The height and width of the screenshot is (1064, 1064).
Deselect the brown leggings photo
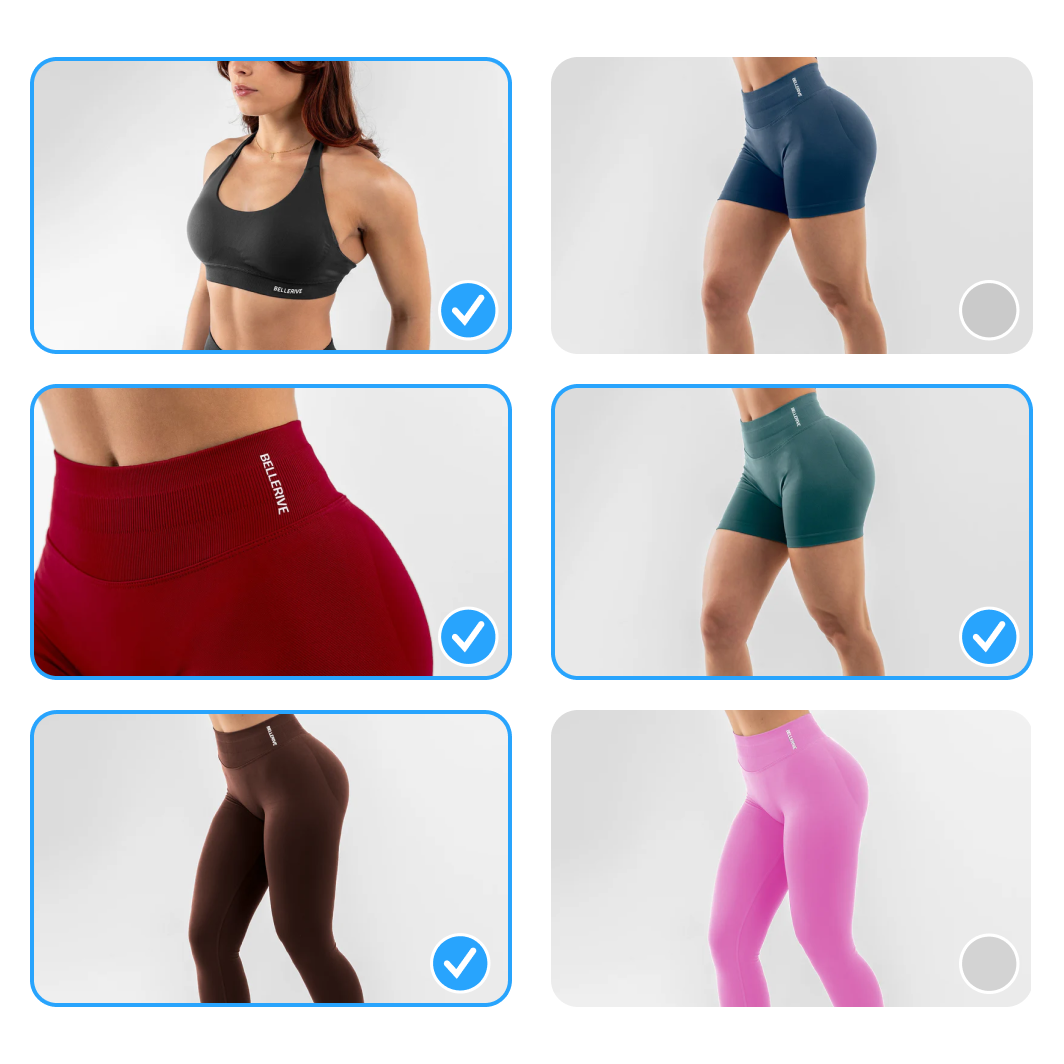[460, 963]
